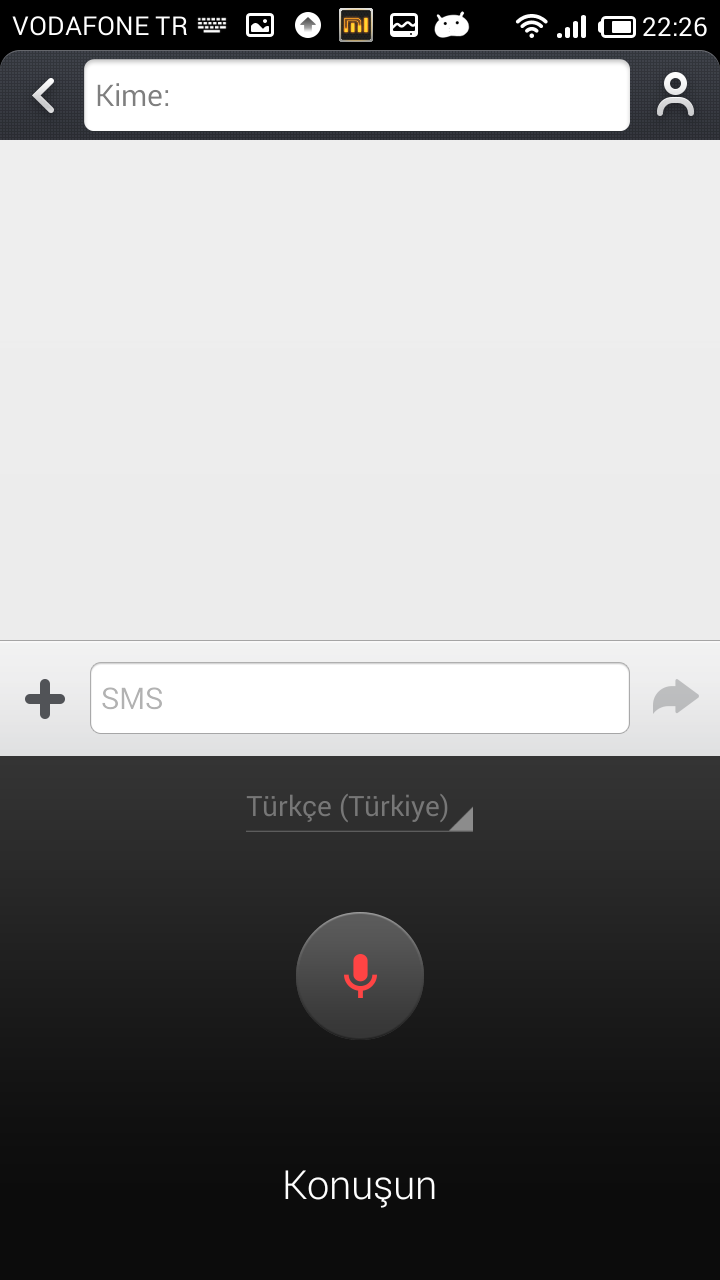Open the Türkçe (Türkiye) language dropdown
The image size is (720, 1280).
pos(359,810)
